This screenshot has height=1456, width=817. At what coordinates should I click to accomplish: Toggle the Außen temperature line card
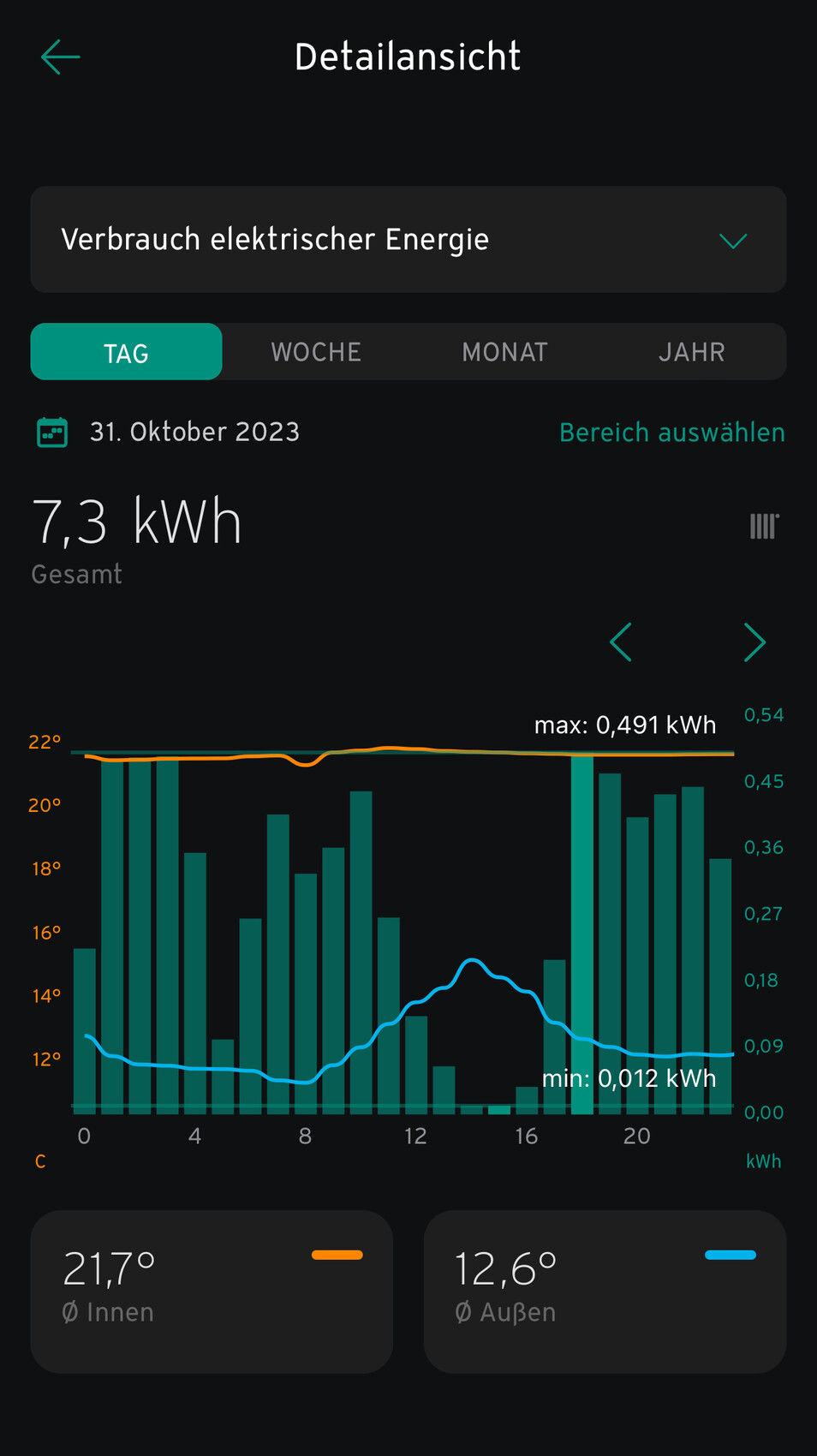coord(605,1291)
